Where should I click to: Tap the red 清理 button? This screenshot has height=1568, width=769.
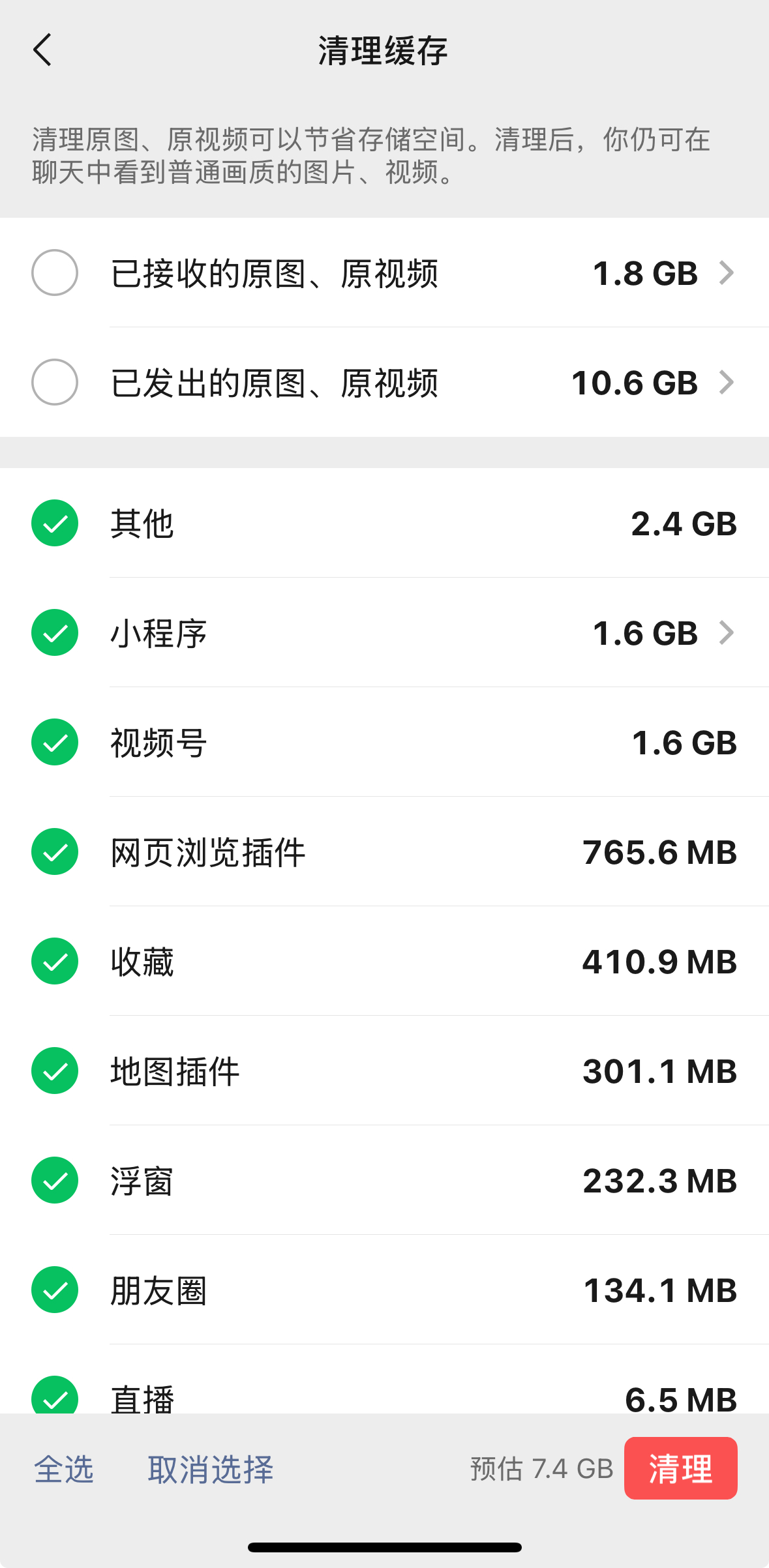pos(680,1468)
